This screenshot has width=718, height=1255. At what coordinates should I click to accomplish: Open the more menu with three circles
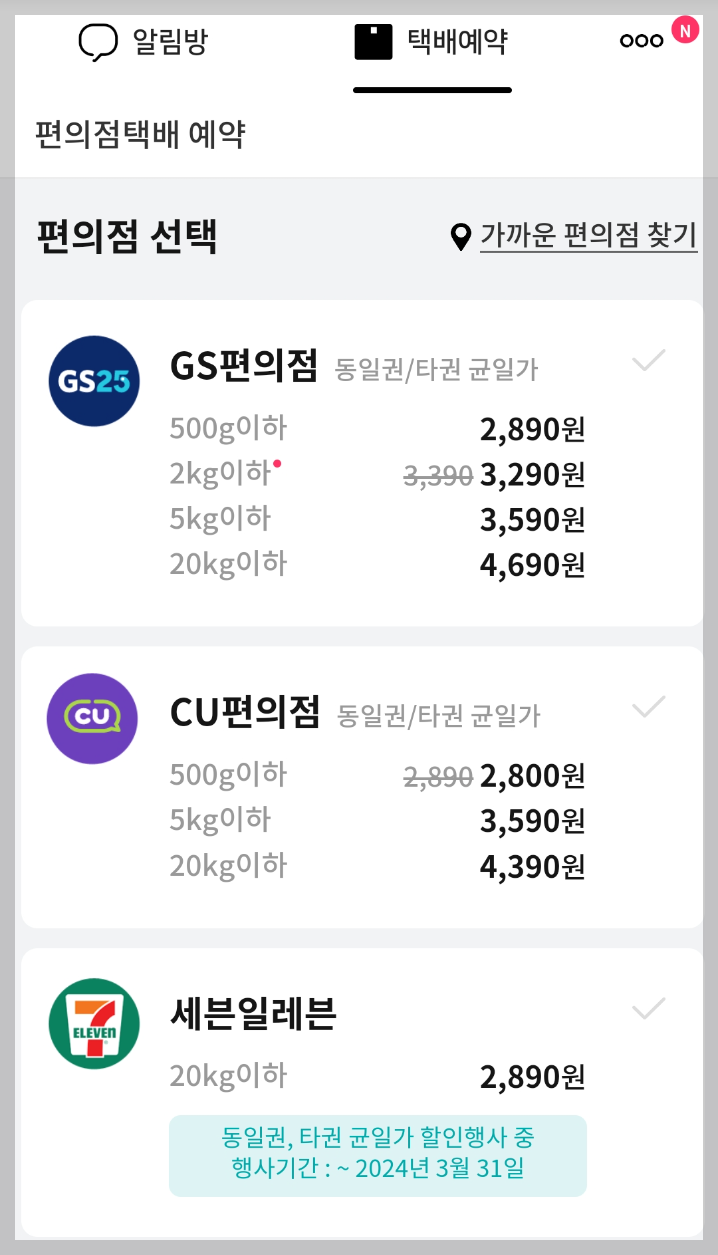click(642, 41)
